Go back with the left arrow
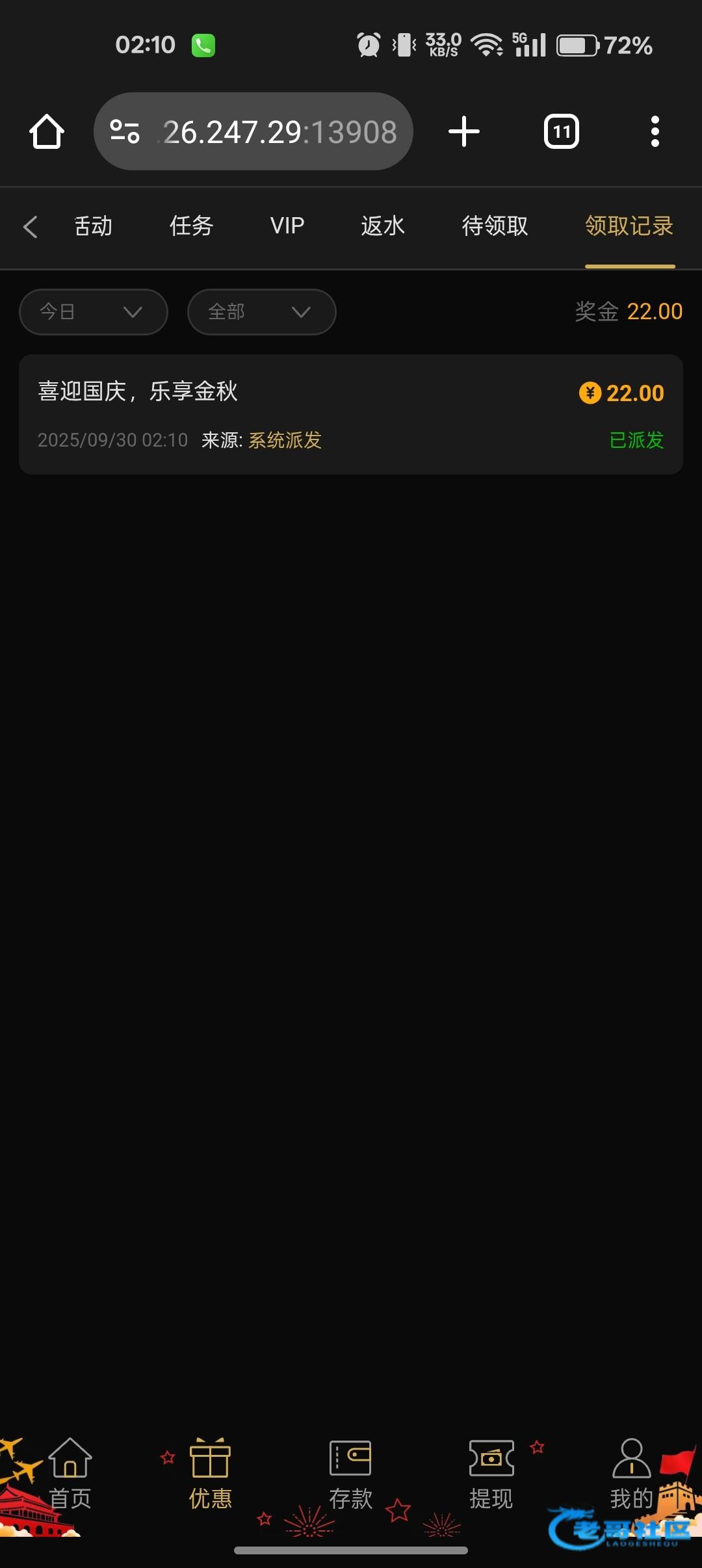 [x=30, y=227]
